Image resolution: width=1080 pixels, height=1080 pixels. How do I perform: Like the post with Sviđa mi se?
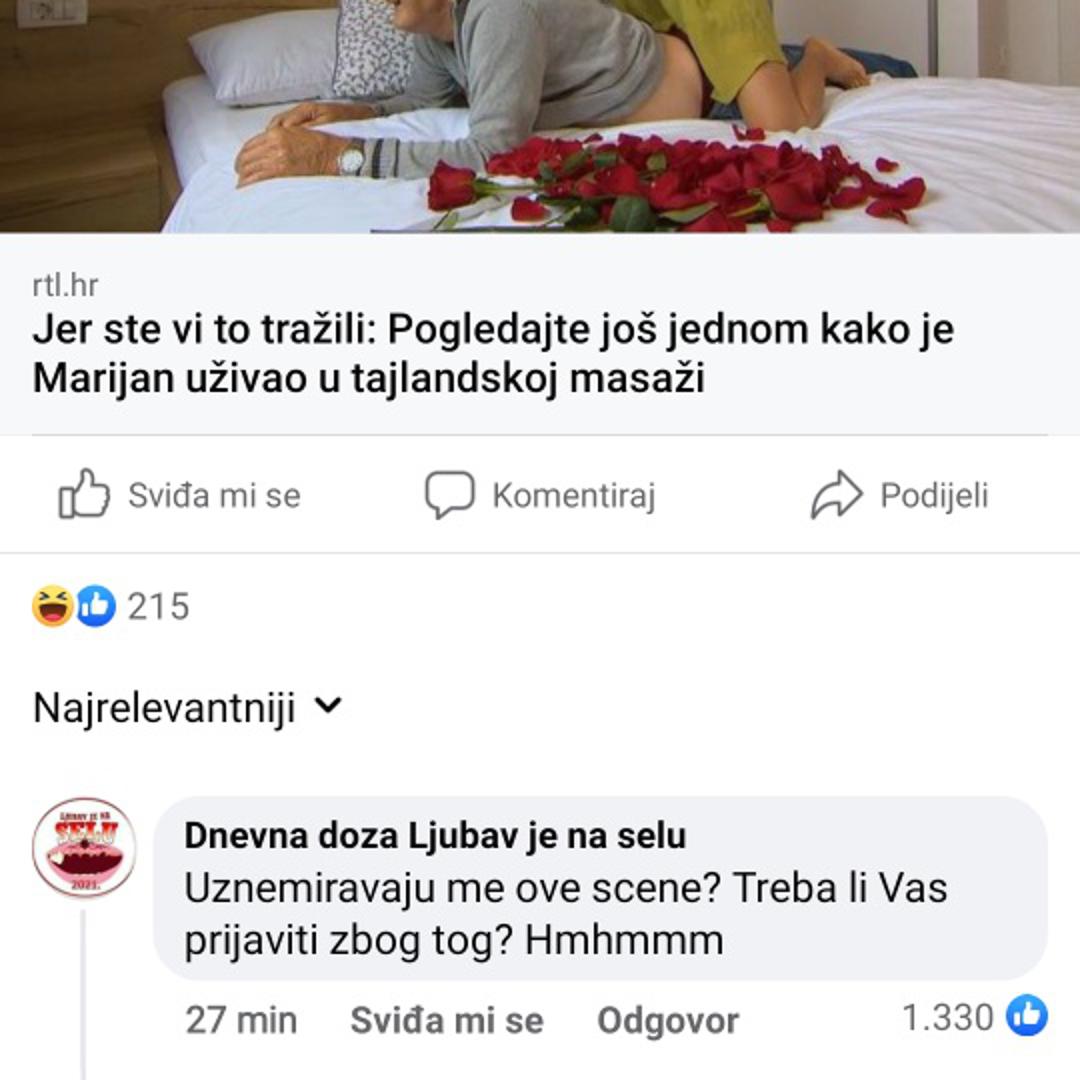pos(180,495)
